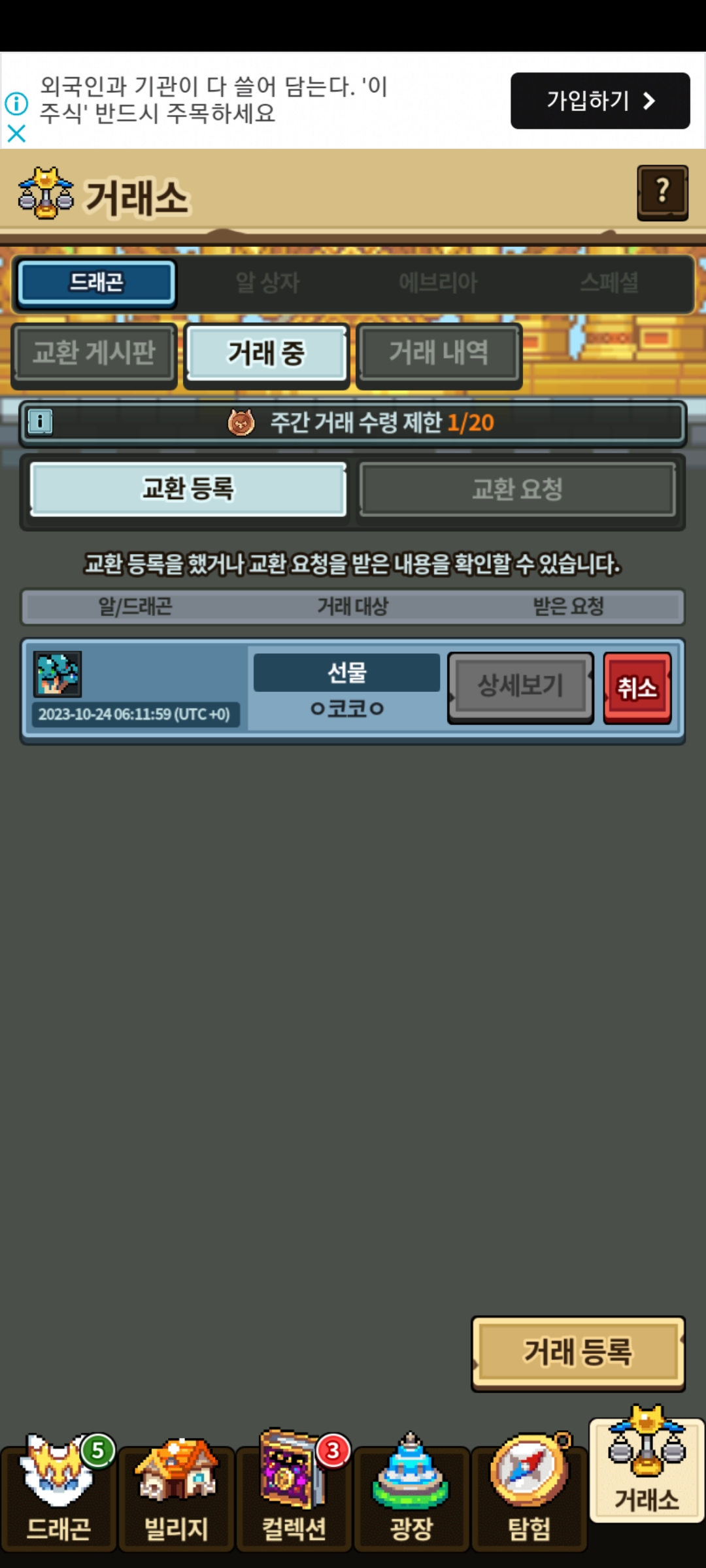Tap the 거래 등록 button
Screen dimensions: 706x1568
[x=578, y=1352]
